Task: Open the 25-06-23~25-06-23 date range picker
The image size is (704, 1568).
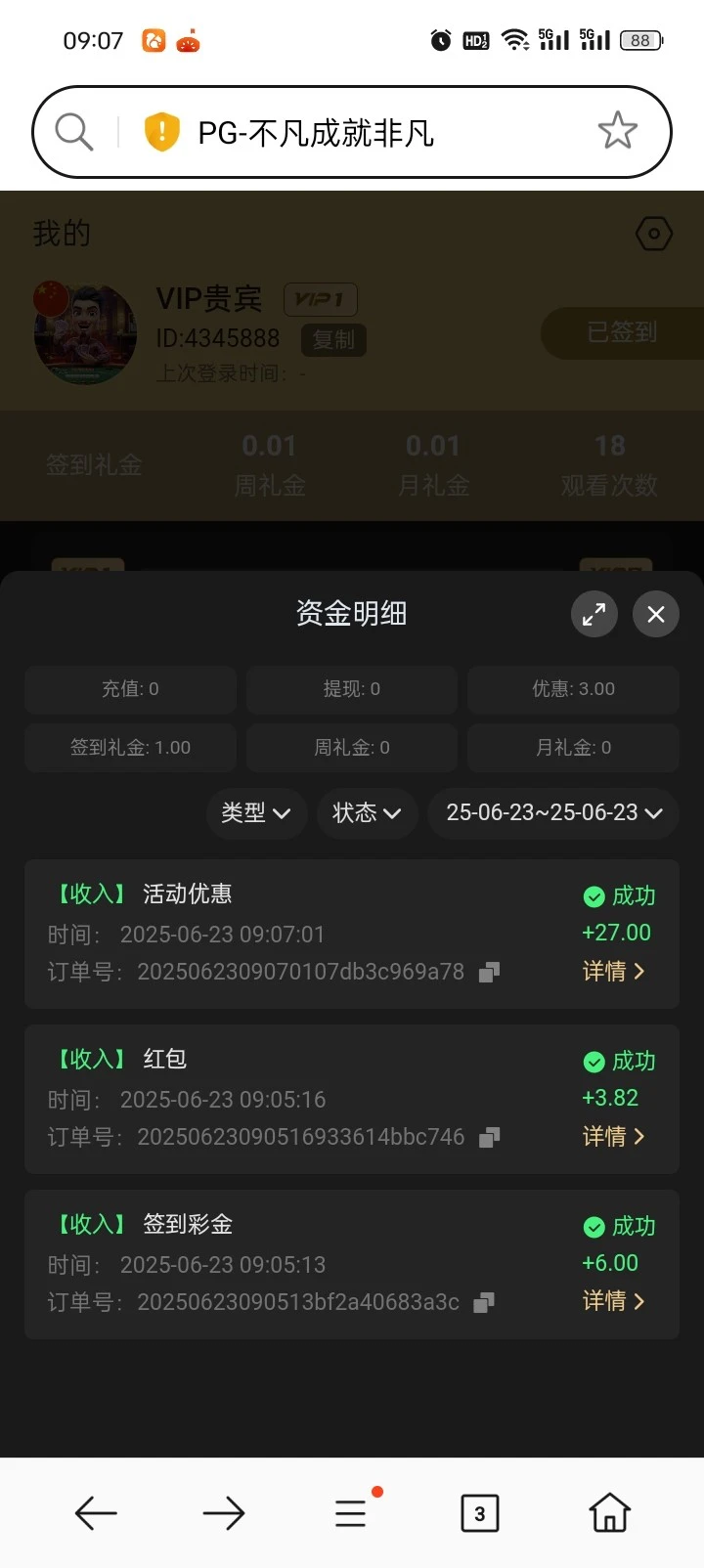Action: [x=553, y=813]
